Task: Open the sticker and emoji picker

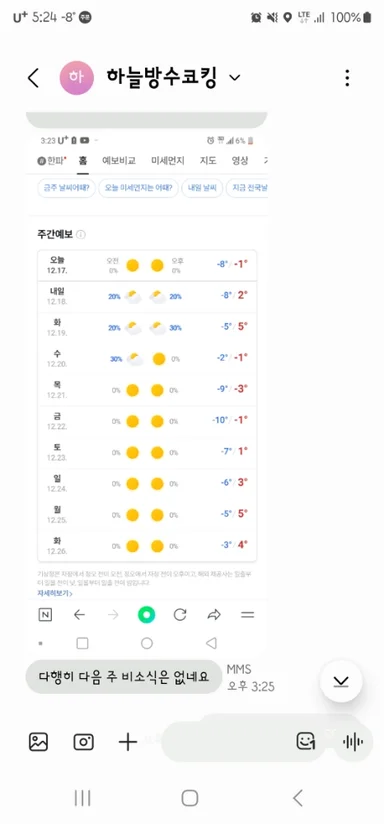Action: coord(305,741)
